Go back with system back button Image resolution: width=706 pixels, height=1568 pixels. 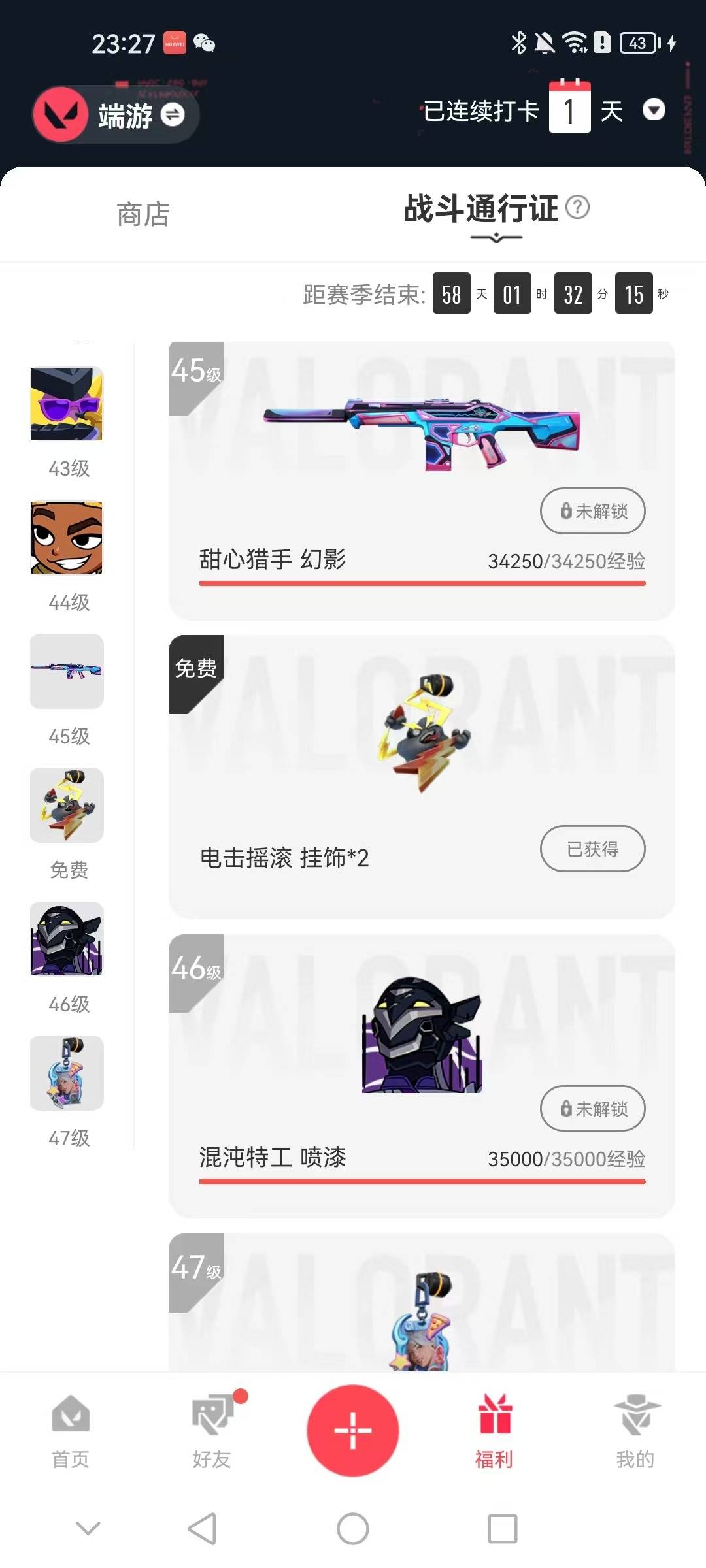point(202,1529)
